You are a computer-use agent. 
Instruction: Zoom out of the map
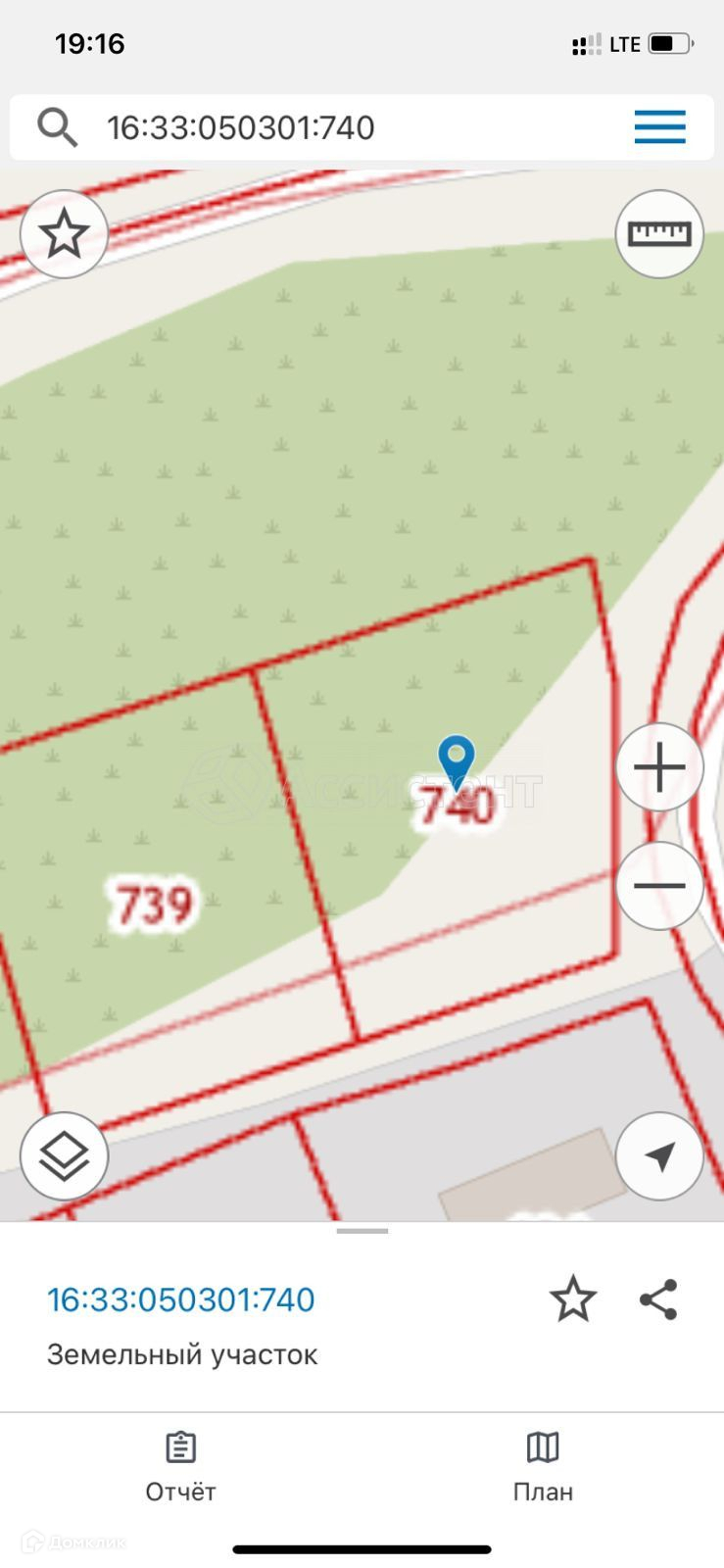[x=659, y=886]
